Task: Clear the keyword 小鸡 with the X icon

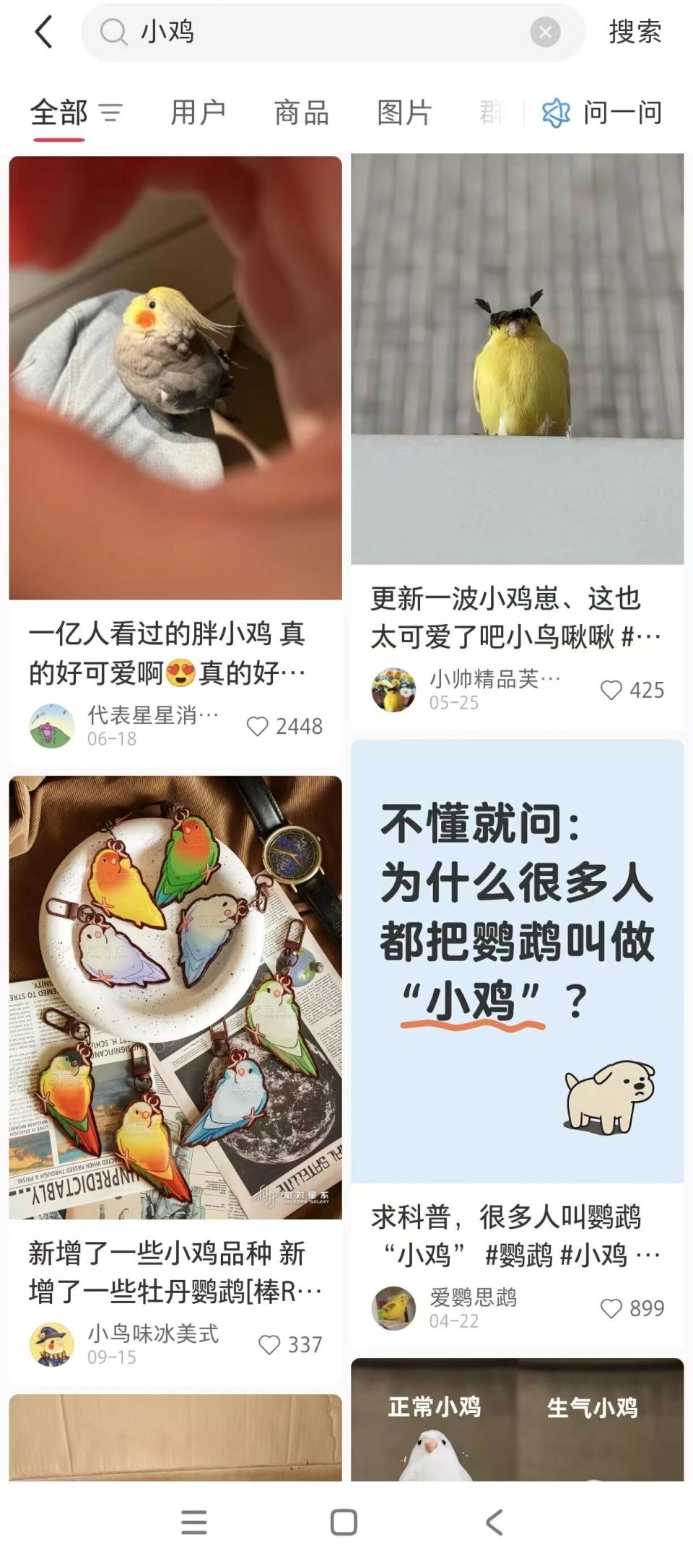Action: (546, 32)
